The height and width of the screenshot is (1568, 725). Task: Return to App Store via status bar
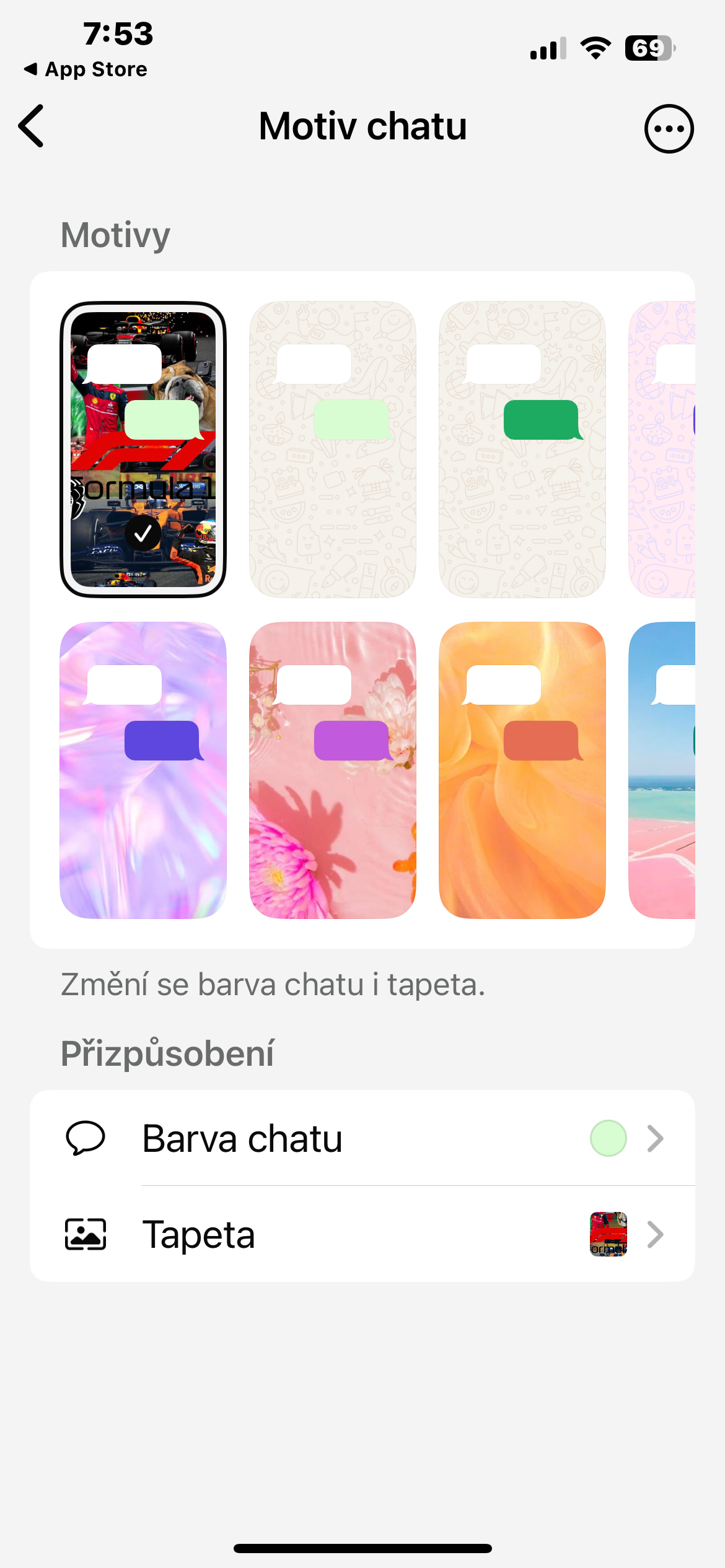pyautogui.click(x=87, y=69)
